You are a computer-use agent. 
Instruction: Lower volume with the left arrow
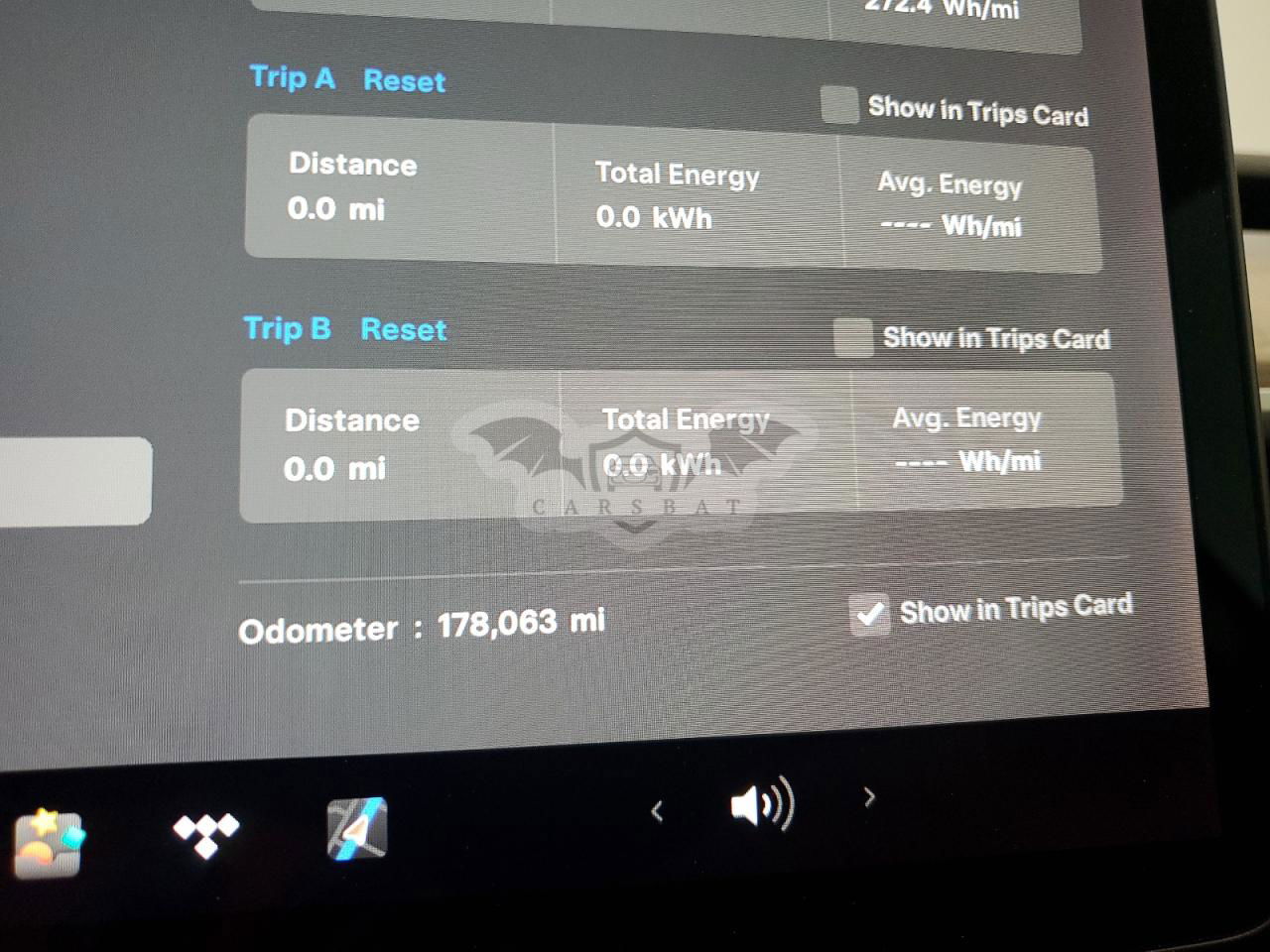657,811
